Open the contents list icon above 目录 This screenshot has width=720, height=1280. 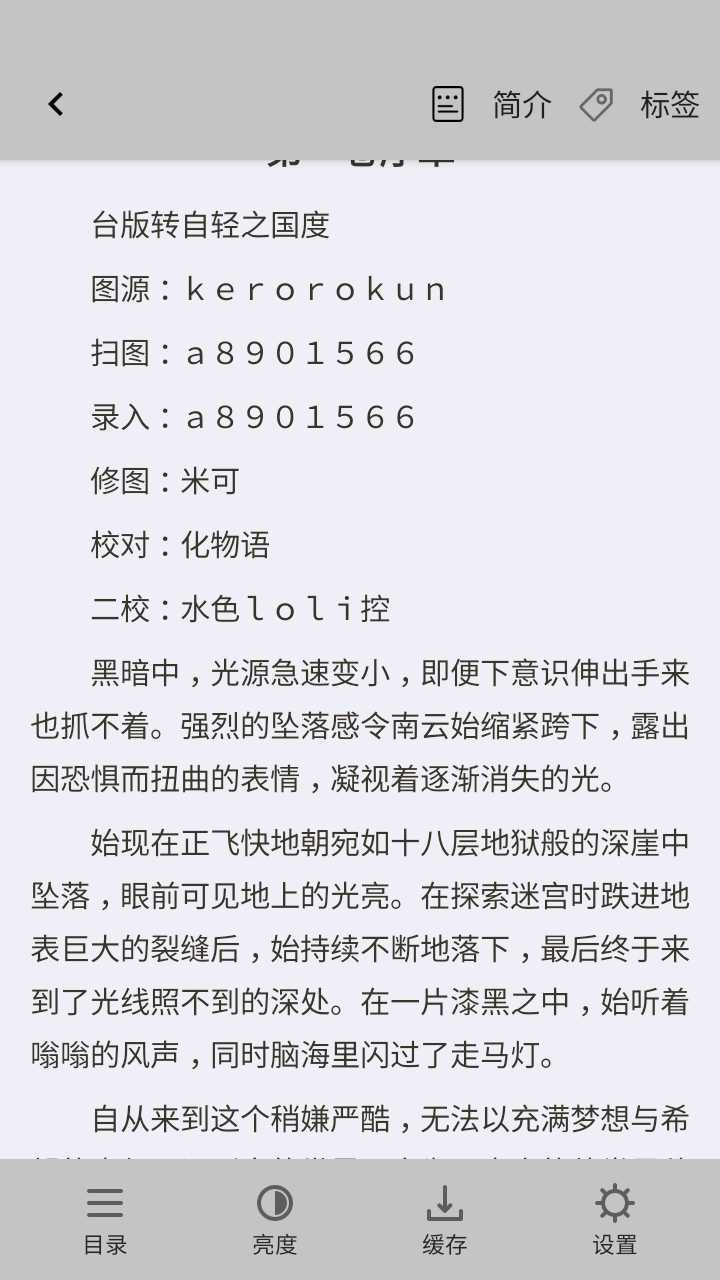105,1202
